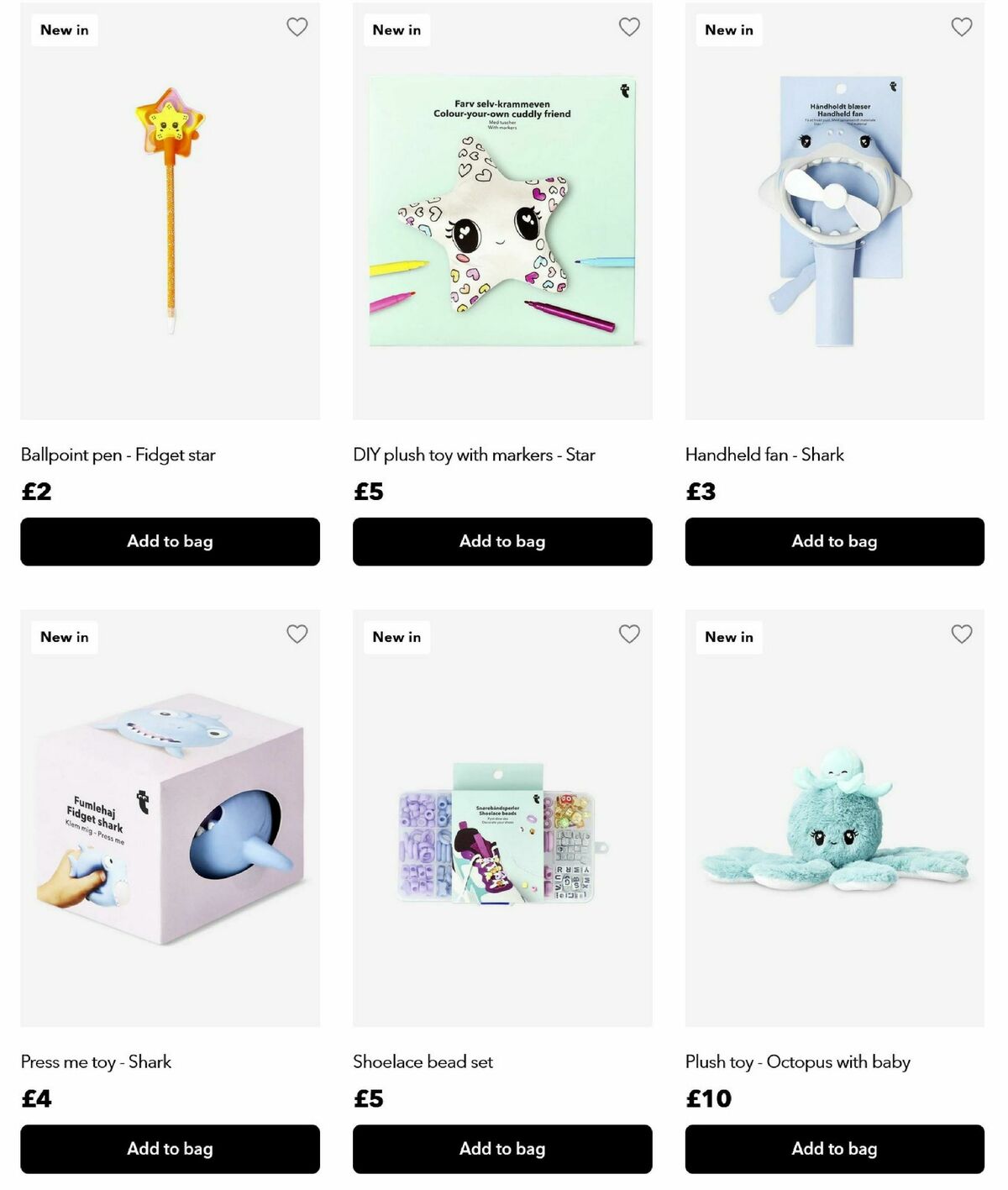
Task: Add Press me toy Shark to bag
Action: coord(170,1148)
